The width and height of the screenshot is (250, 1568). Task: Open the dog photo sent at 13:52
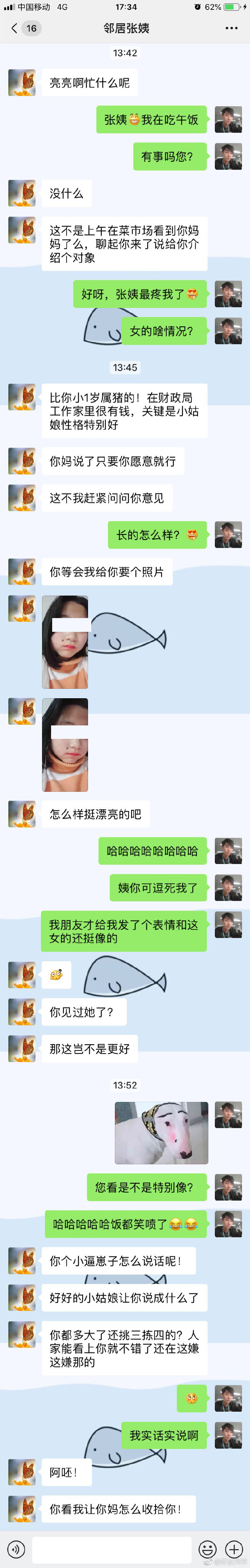click(161, 1132)
